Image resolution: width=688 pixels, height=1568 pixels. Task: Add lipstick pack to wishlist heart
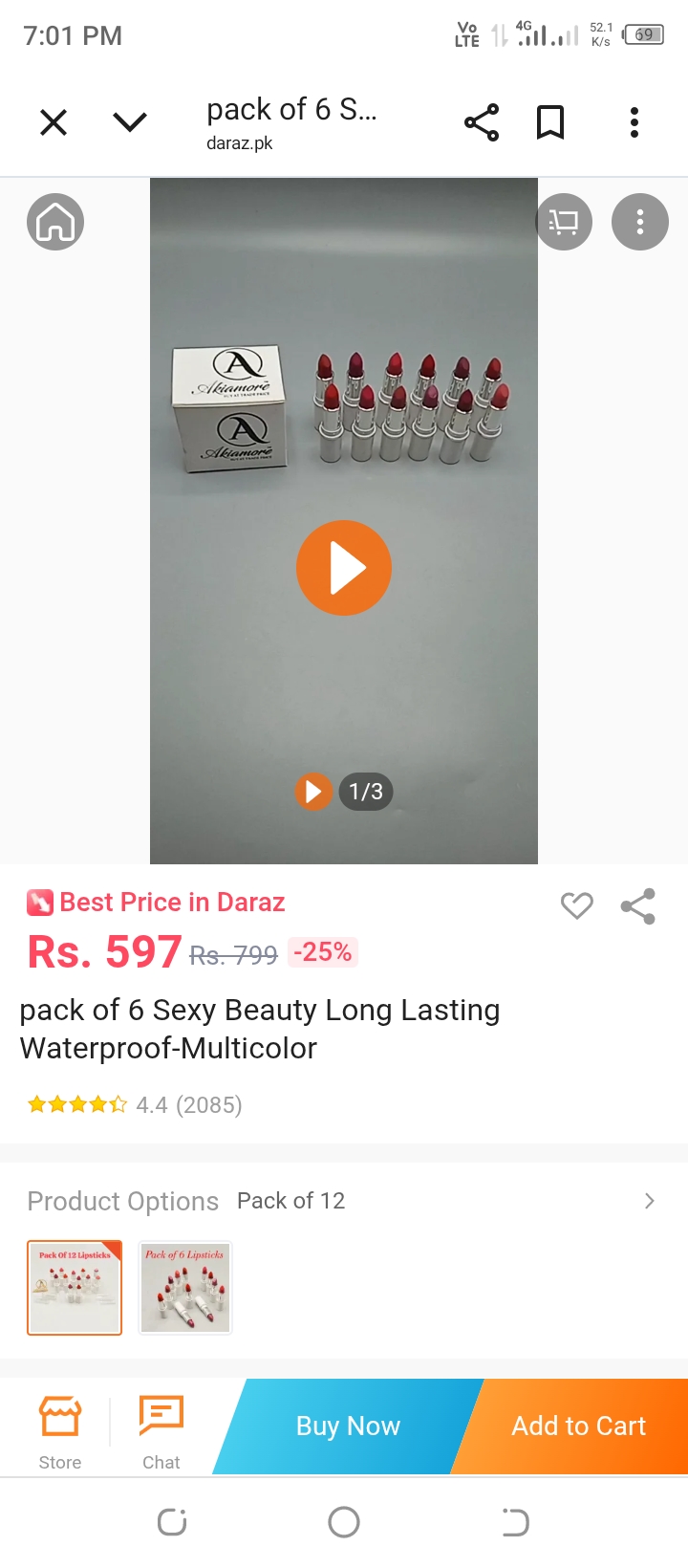(x=576, y=905)
